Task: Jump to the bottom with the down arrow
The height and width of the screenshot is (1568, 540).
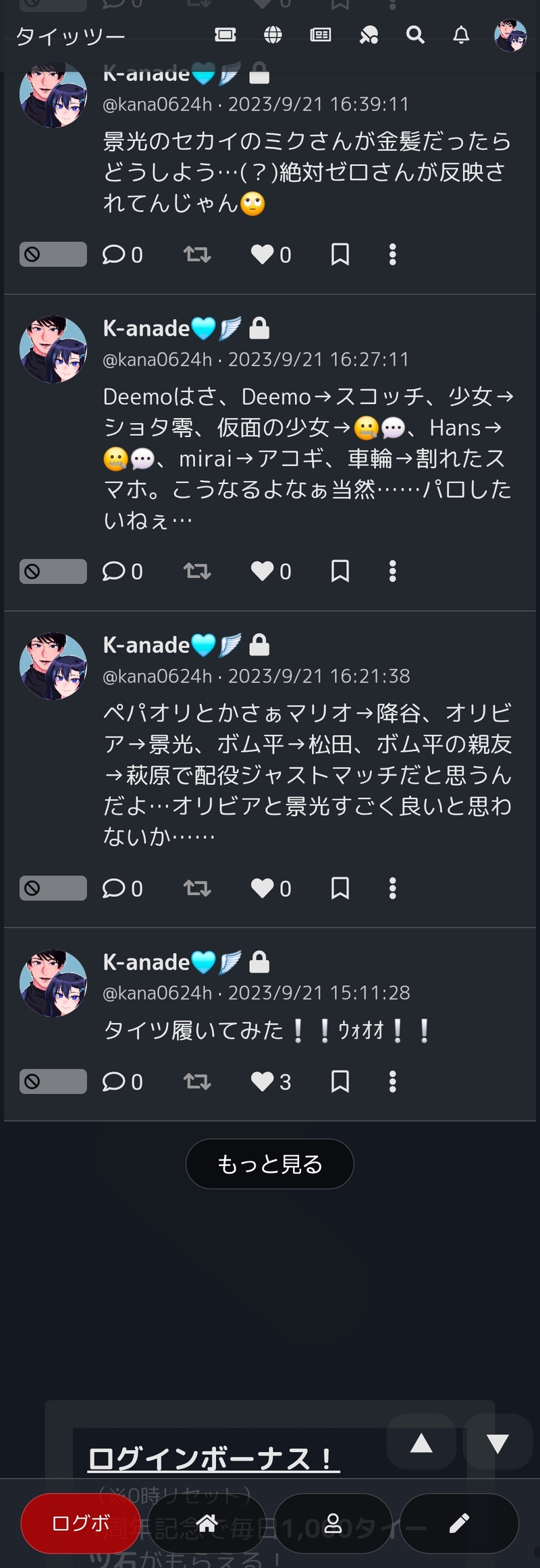Action: pos(497,1443)
